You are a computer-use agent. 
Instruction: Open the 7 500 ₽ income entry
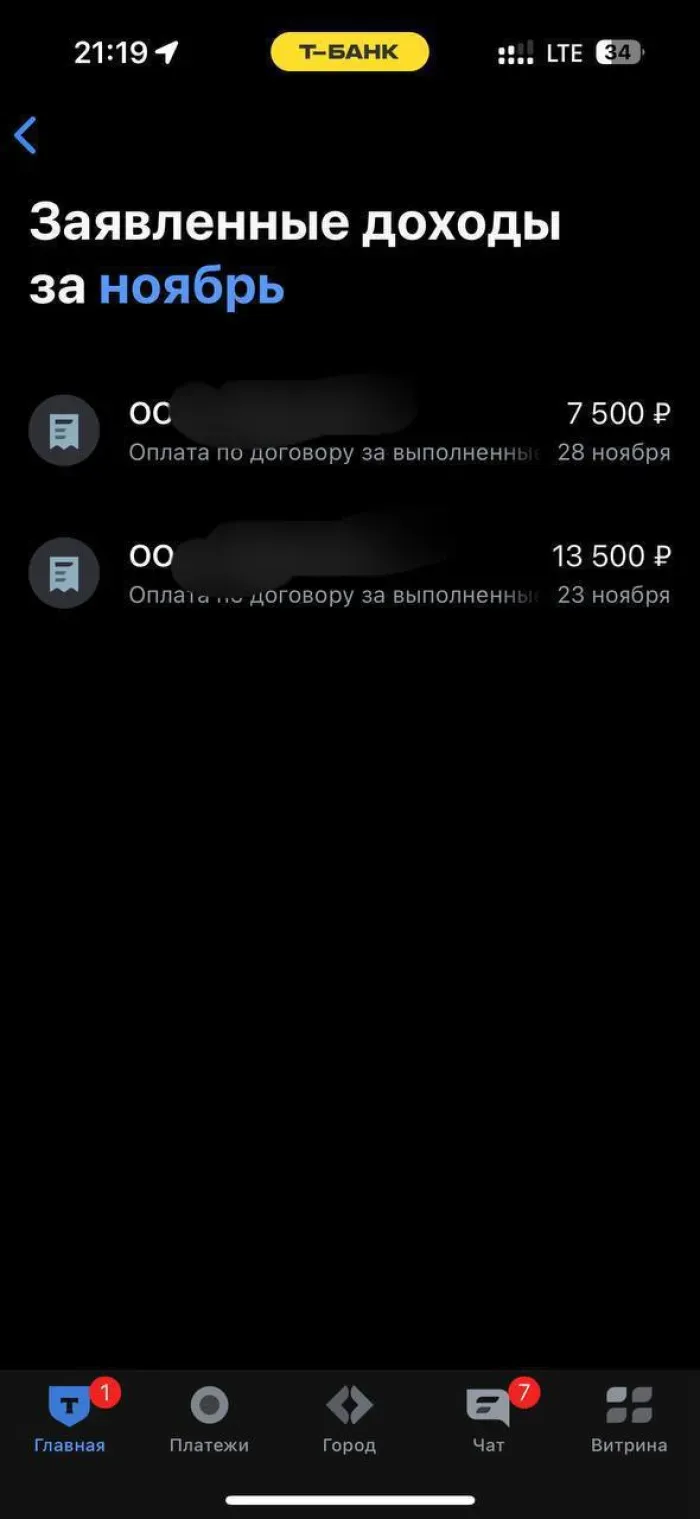coord(350,431)
